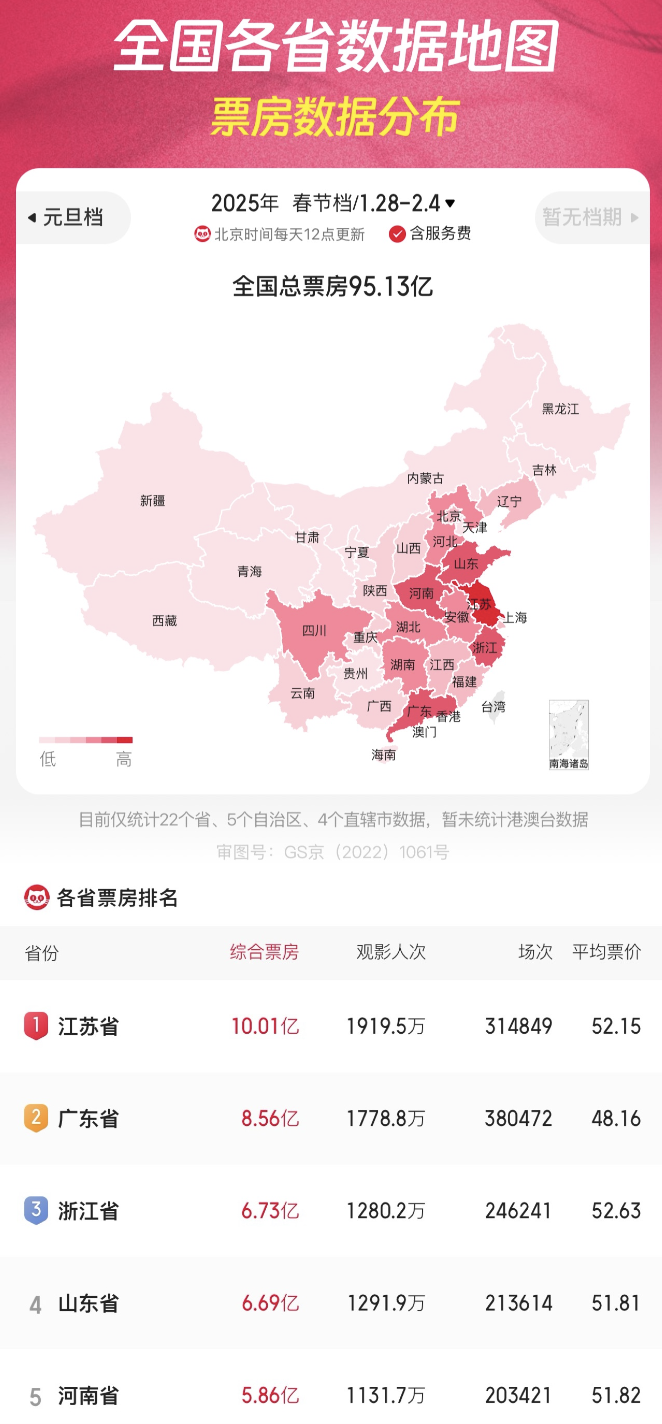Screen dimensions: 662x1424
Task: Sort ranking by 场次
Action: click(535, 952)
